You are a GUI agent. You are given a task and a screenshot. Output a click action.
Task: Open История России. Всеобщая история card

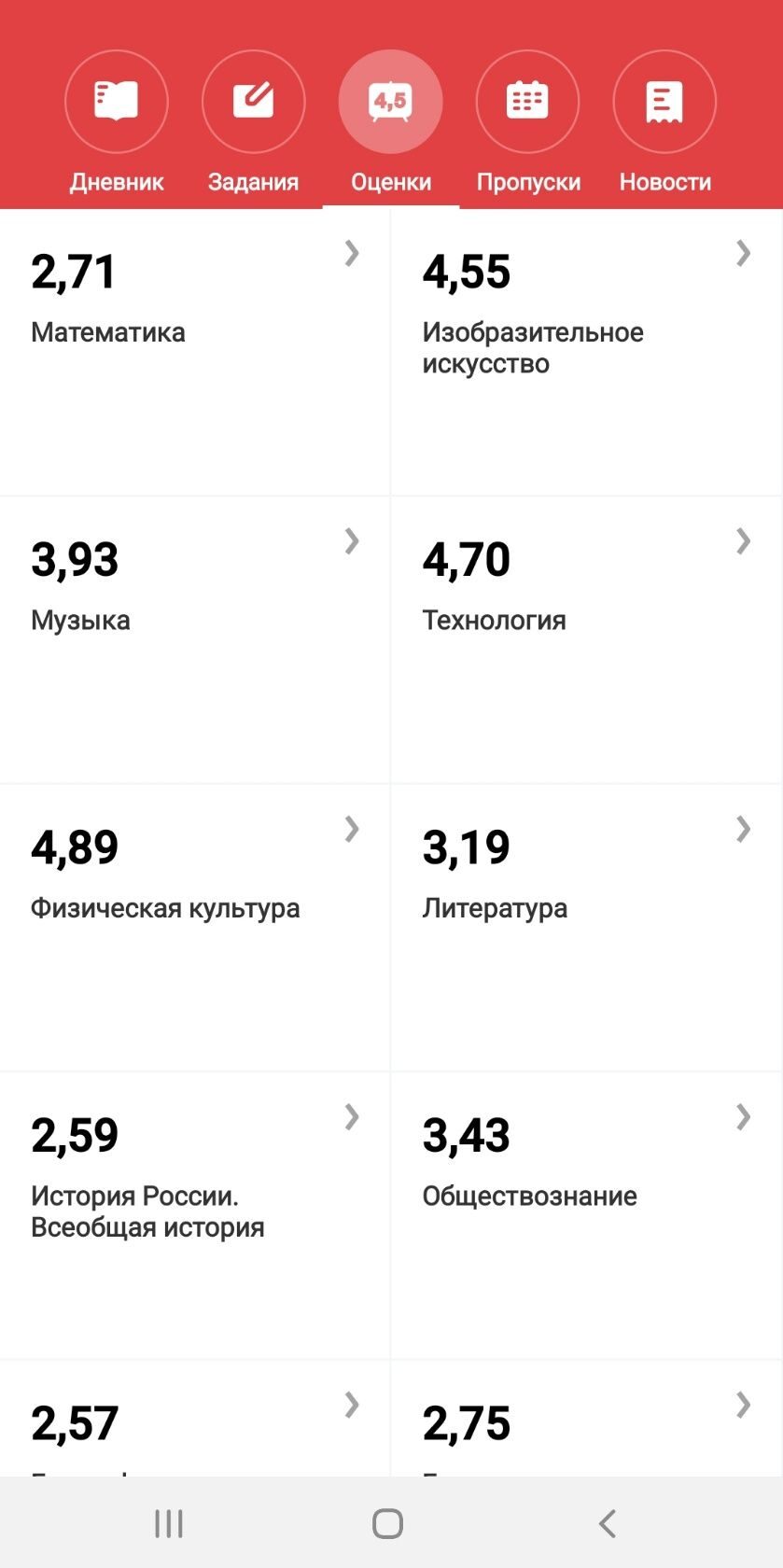(x=194, y=1214)
